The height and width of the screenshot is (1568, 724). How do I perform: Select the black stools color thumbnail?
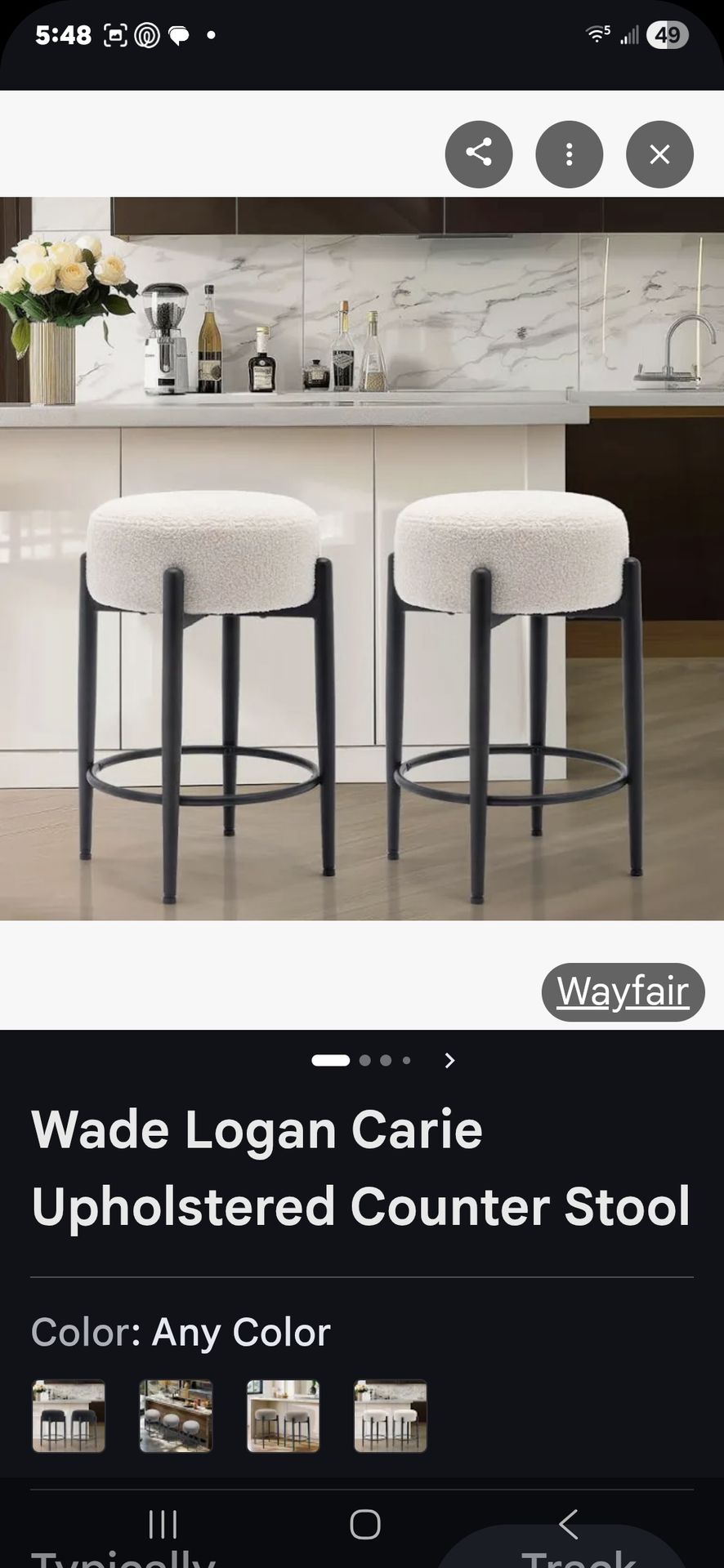(x=69, y=1416)
